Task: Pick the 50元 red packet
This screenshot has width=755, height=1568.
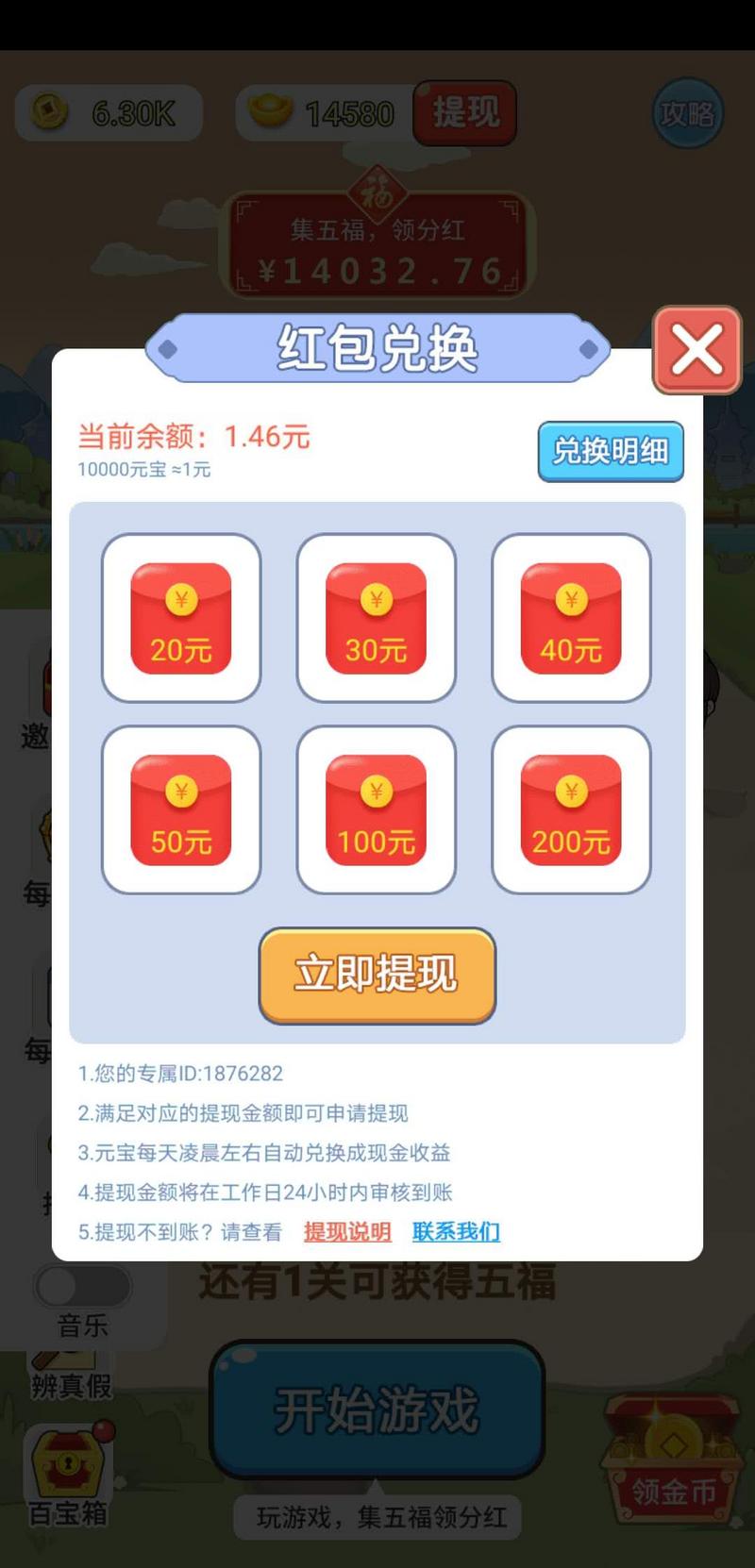Action: tap(181, 809)
